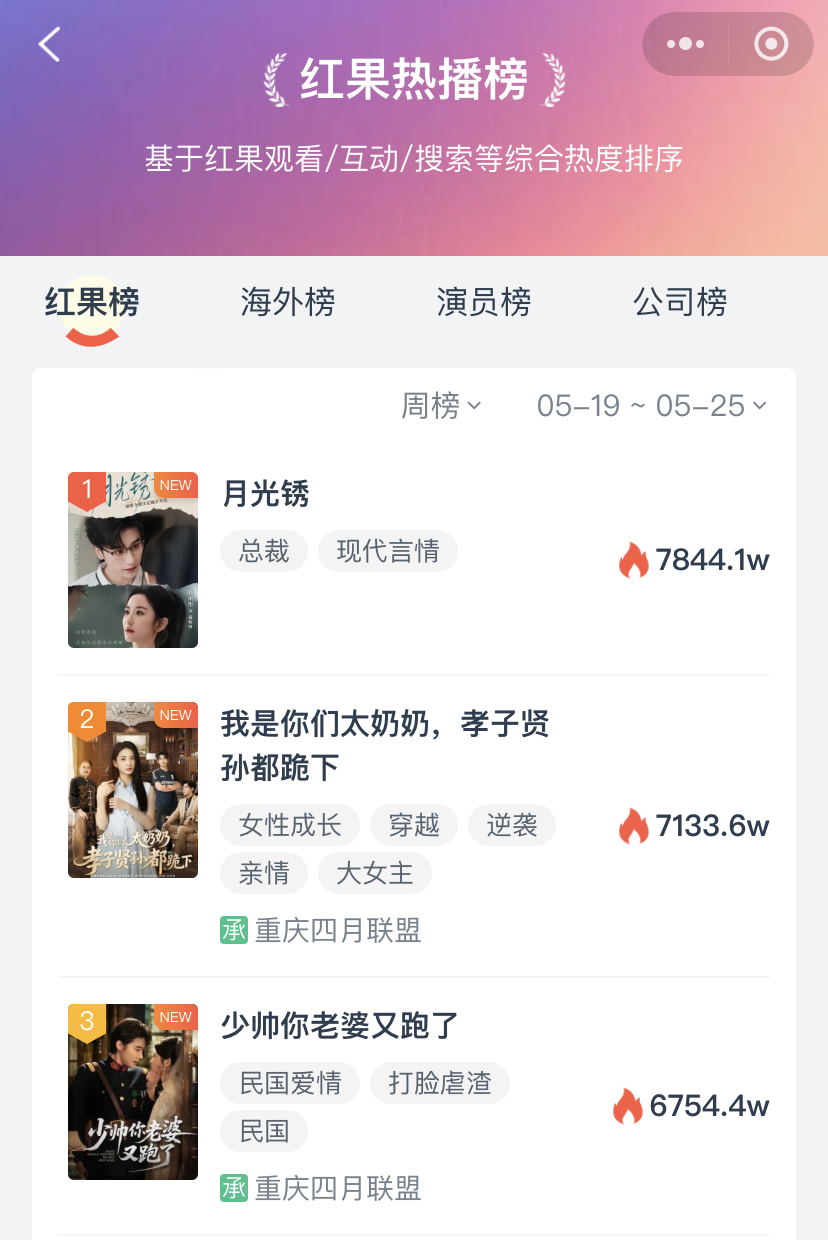The height and width of the screenshot is (1240, 828).
Task: Open the mini-program more options (···) icon
Action: [x=685, y=44]
